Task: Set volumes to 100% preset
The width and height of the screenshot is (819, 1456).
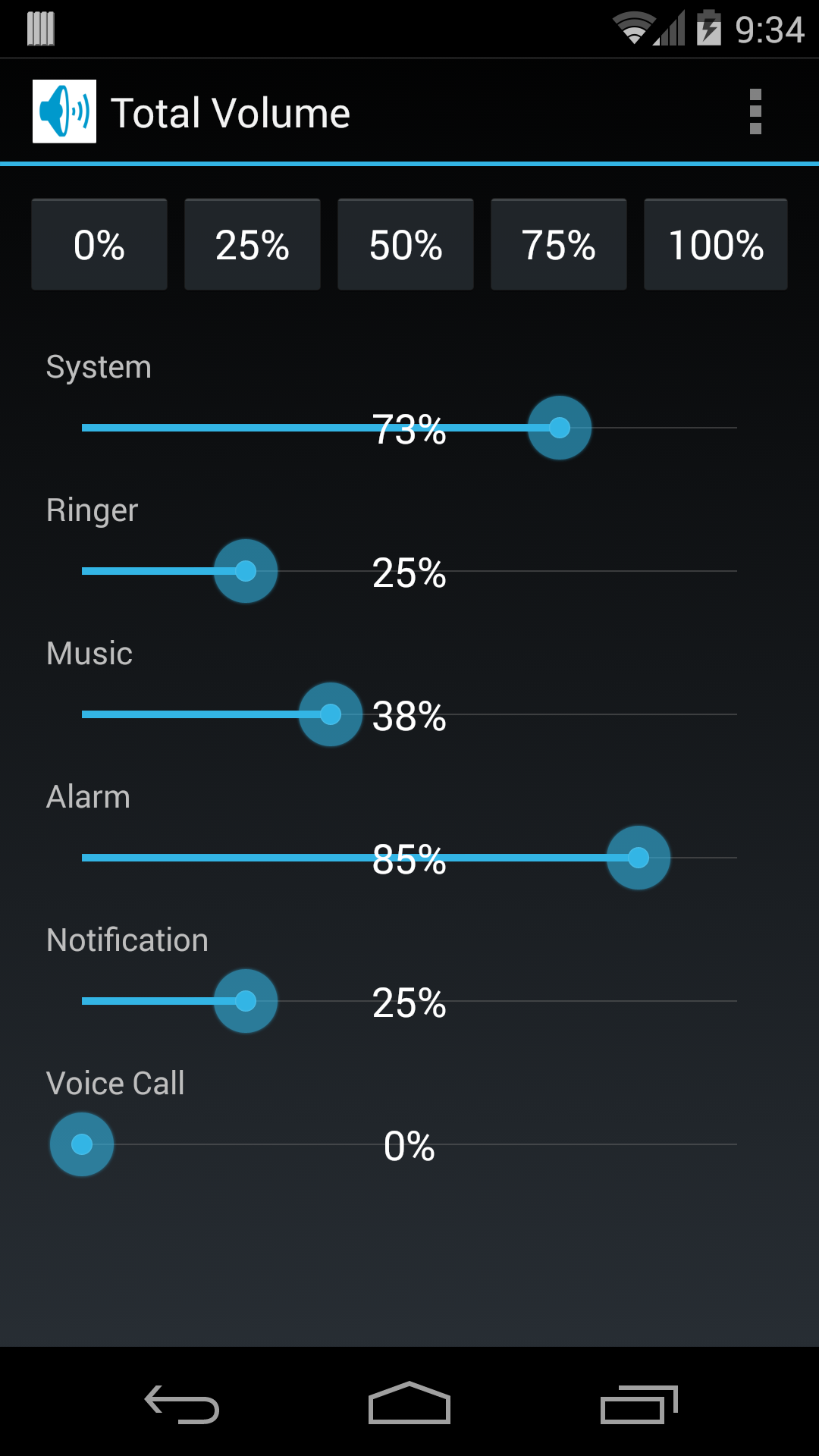Action: (716, 244)
